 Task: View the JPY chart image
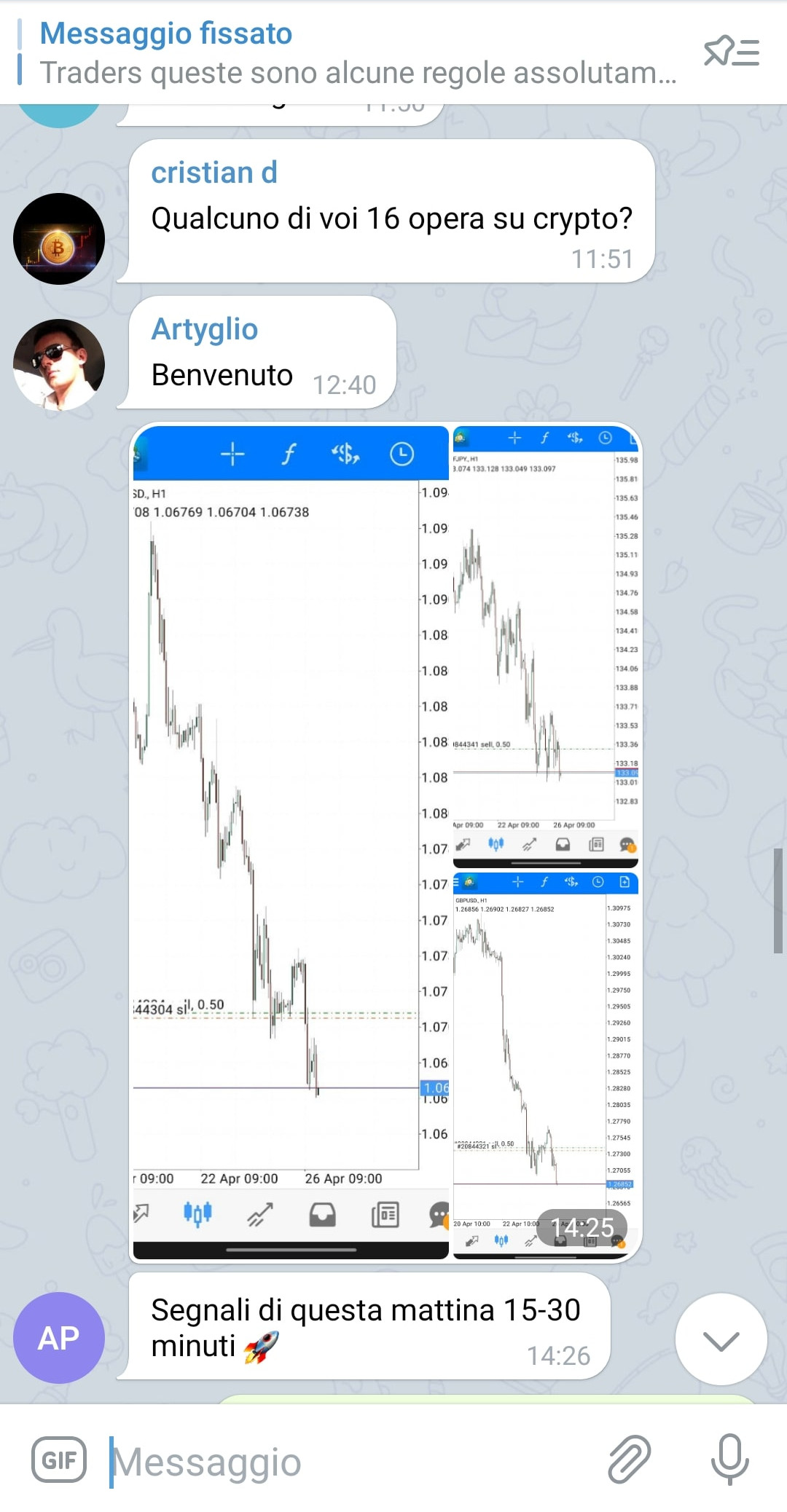point(546,645)
